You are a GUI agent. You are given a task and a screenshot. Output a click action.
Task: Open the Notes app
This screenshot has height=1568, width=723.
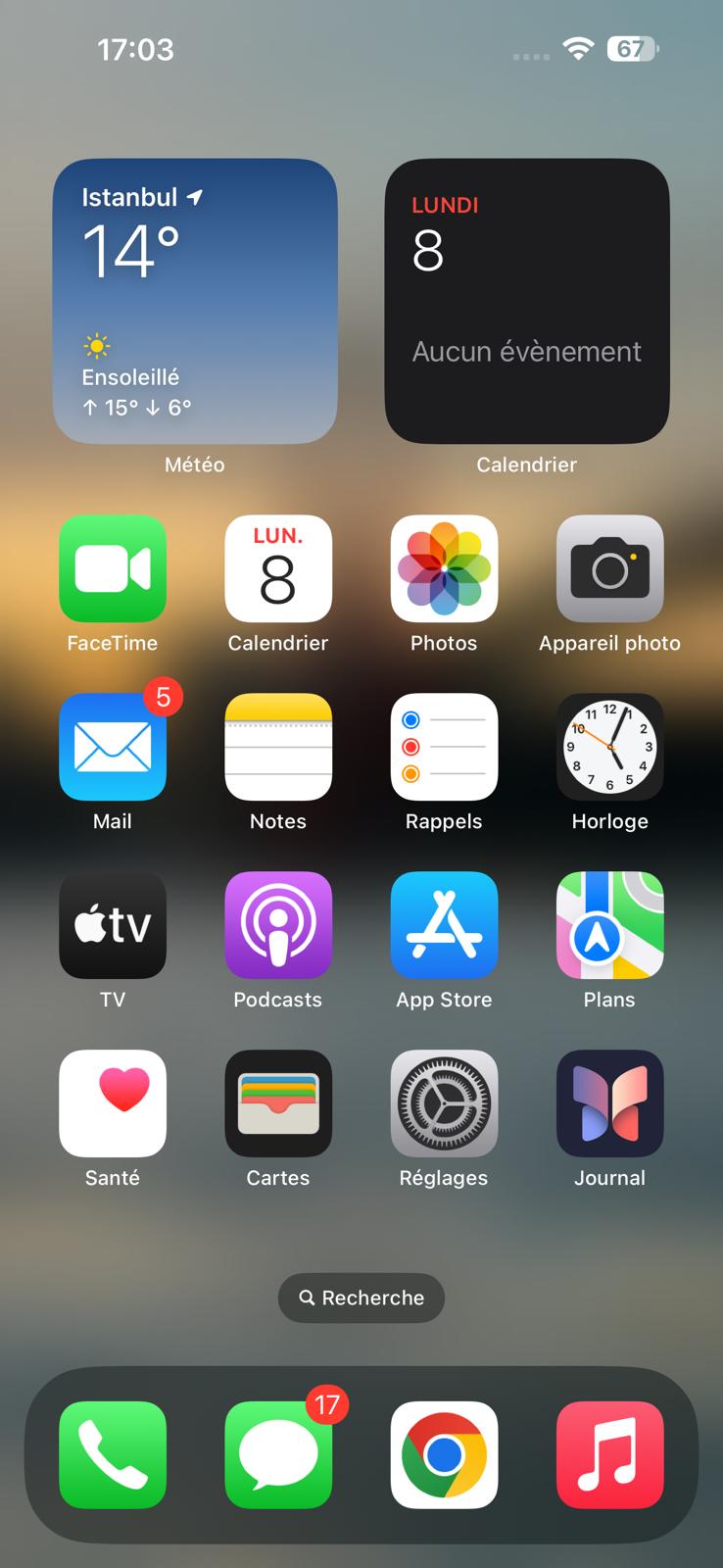[278, 748]
